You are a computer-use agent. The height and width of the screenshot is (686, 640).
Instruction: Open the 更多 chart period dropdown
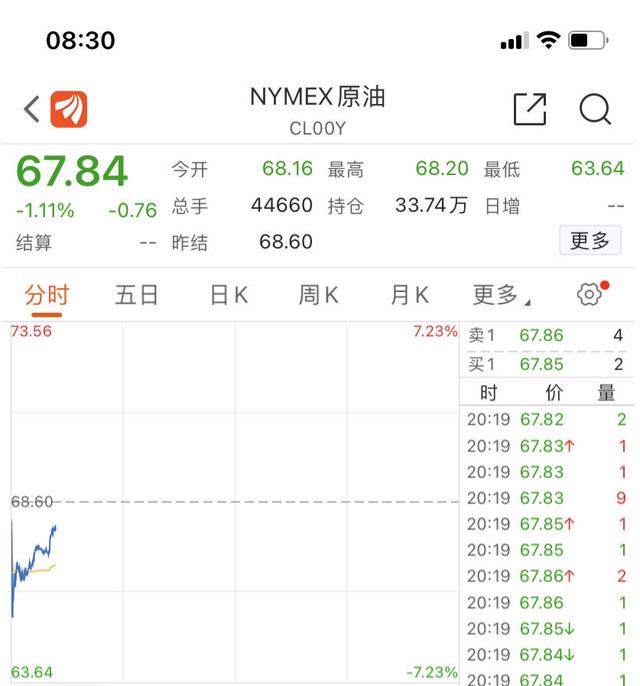[500, 295]
